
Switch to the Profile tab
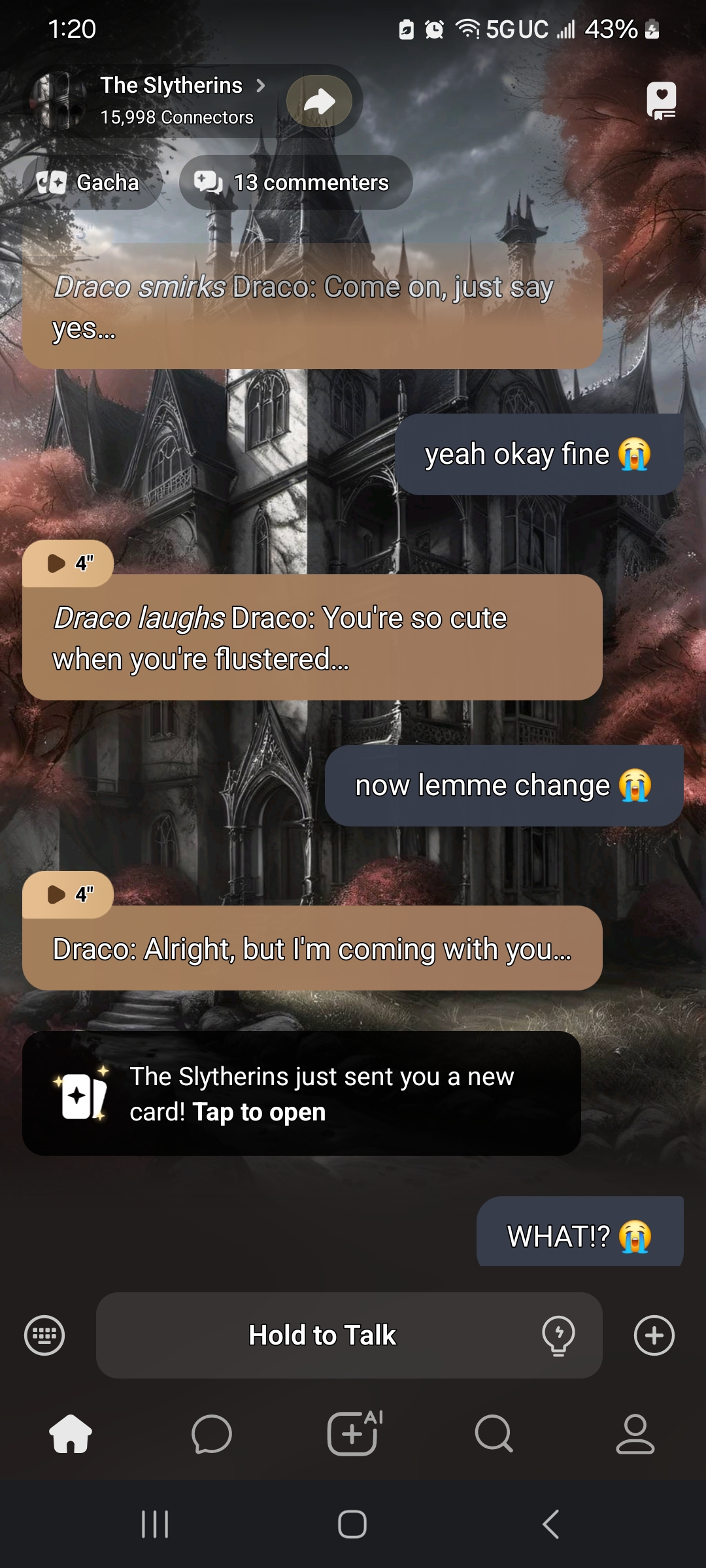pos(635,1434)
